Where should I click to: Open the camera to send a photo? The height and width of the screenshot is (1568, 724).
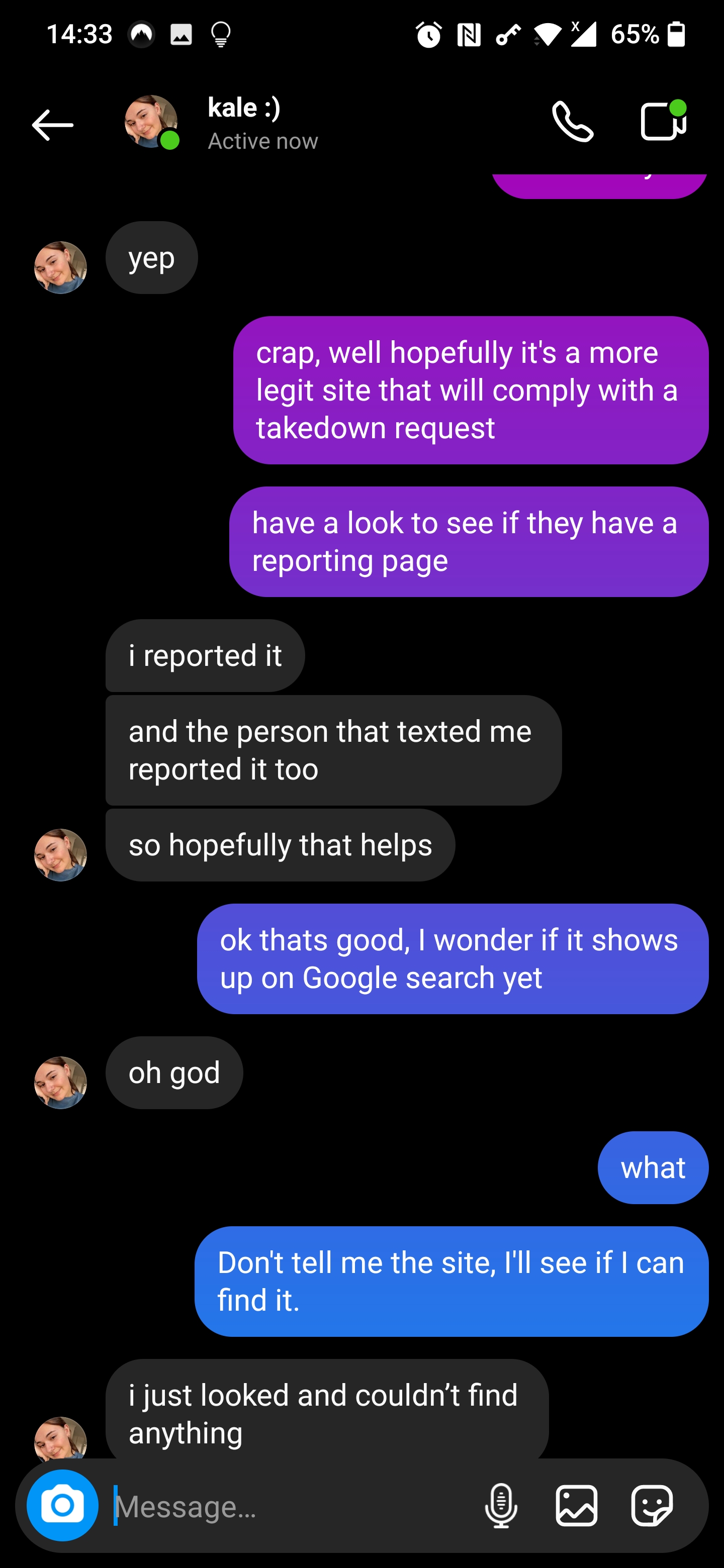point(62,1505)
